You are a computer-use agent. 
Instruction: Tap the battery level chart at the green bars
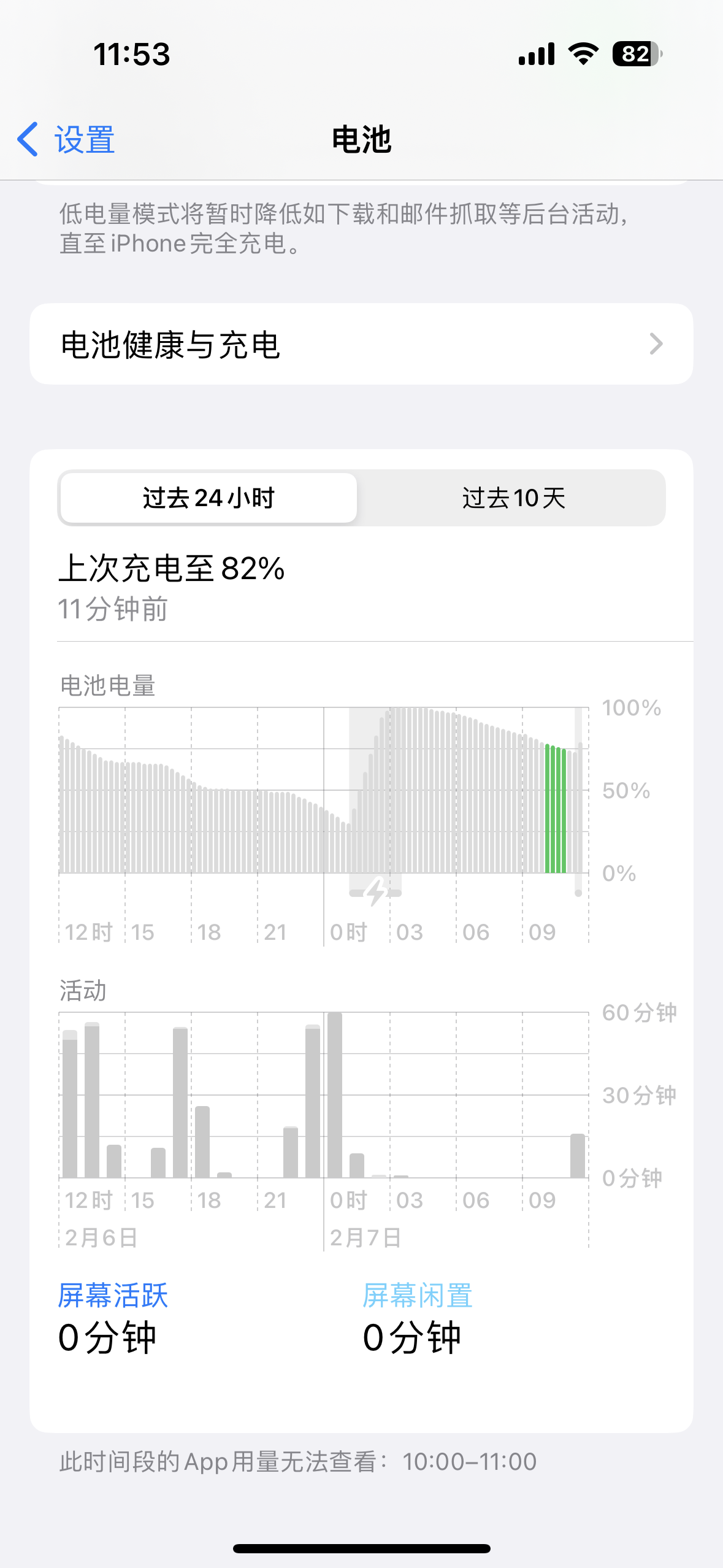pyautogui.click(x=556, y=809)
